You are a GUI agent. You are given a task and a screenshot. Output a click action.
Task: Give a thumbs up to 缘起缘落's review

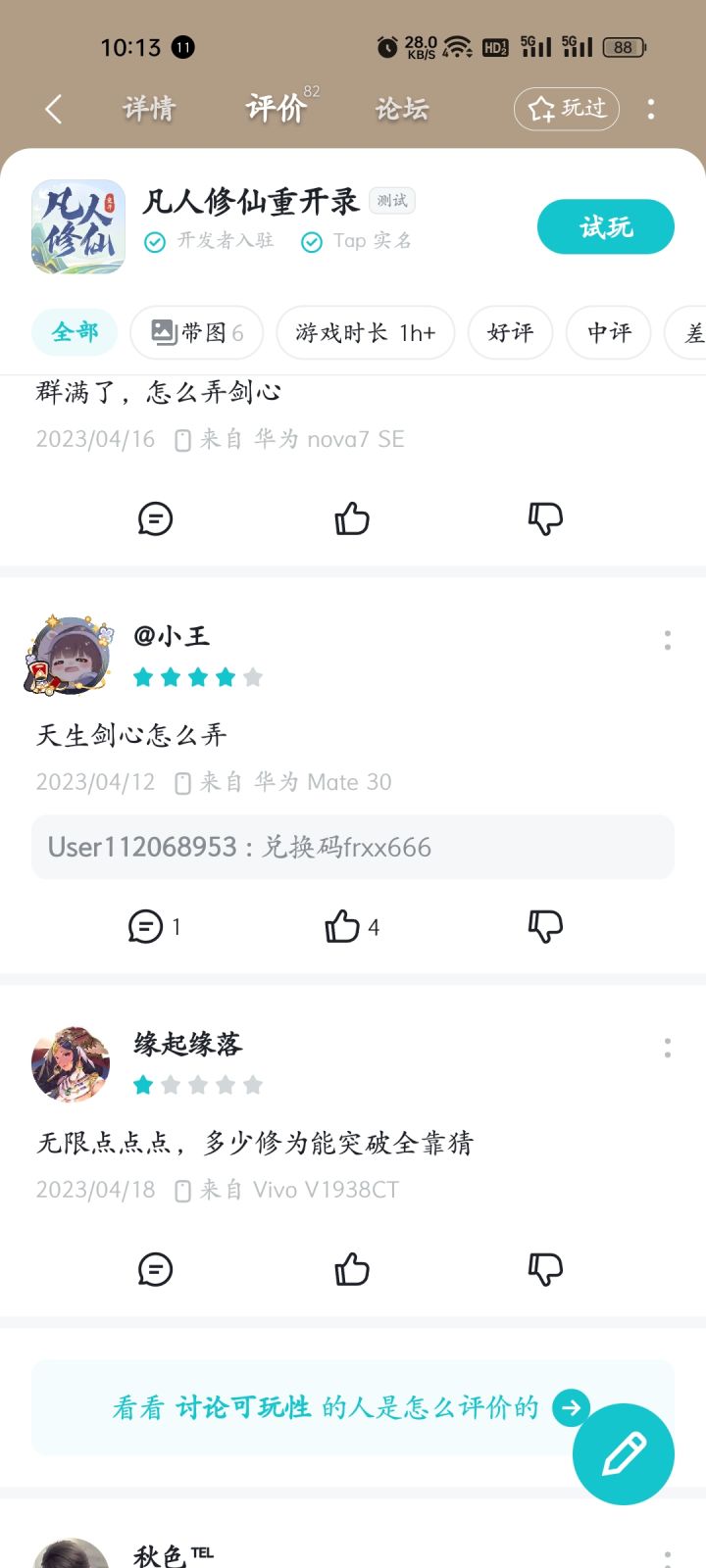(x=351, y=1268)
